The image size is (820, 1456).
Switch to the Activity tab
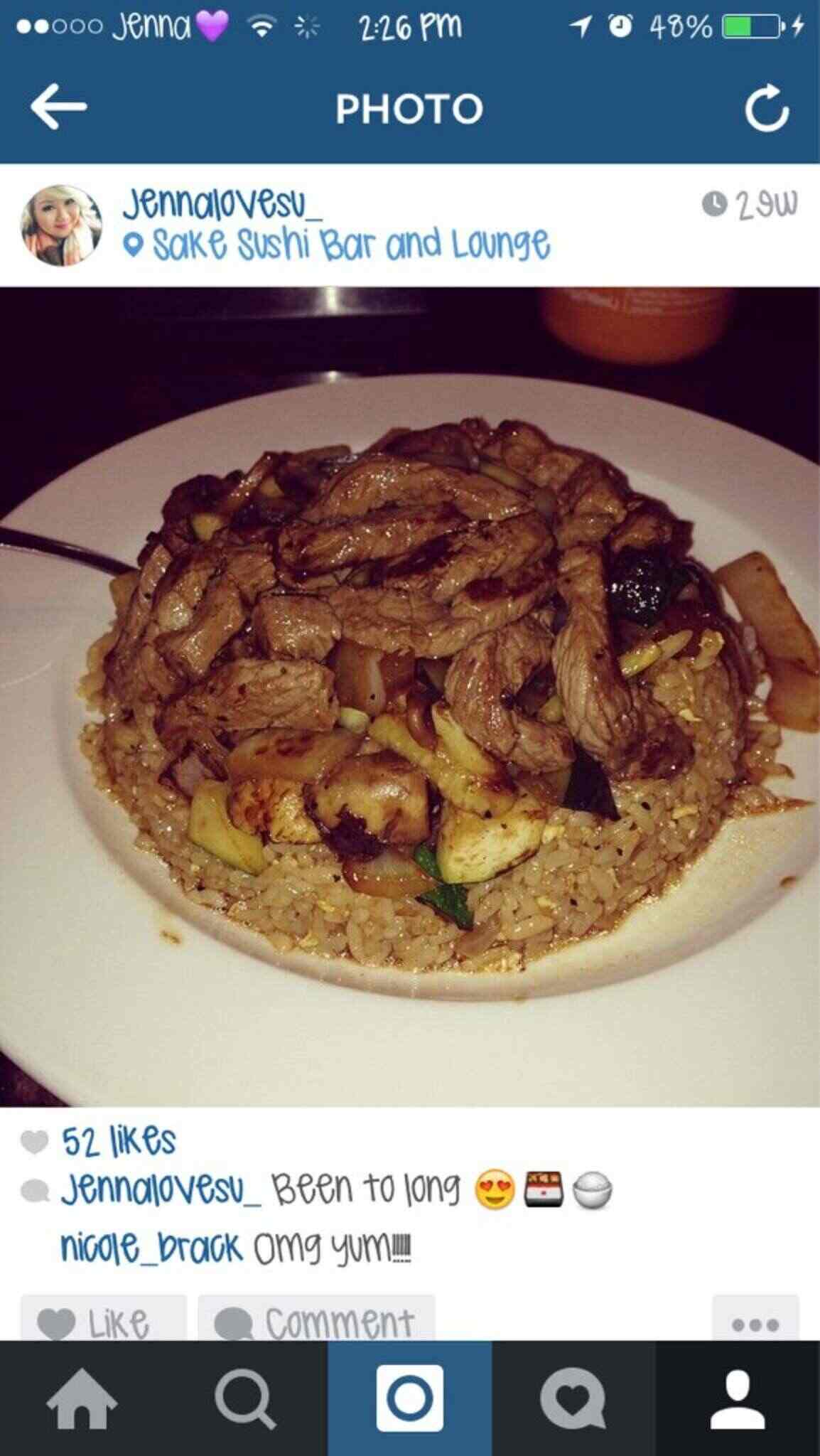(x=573, y=1399)
